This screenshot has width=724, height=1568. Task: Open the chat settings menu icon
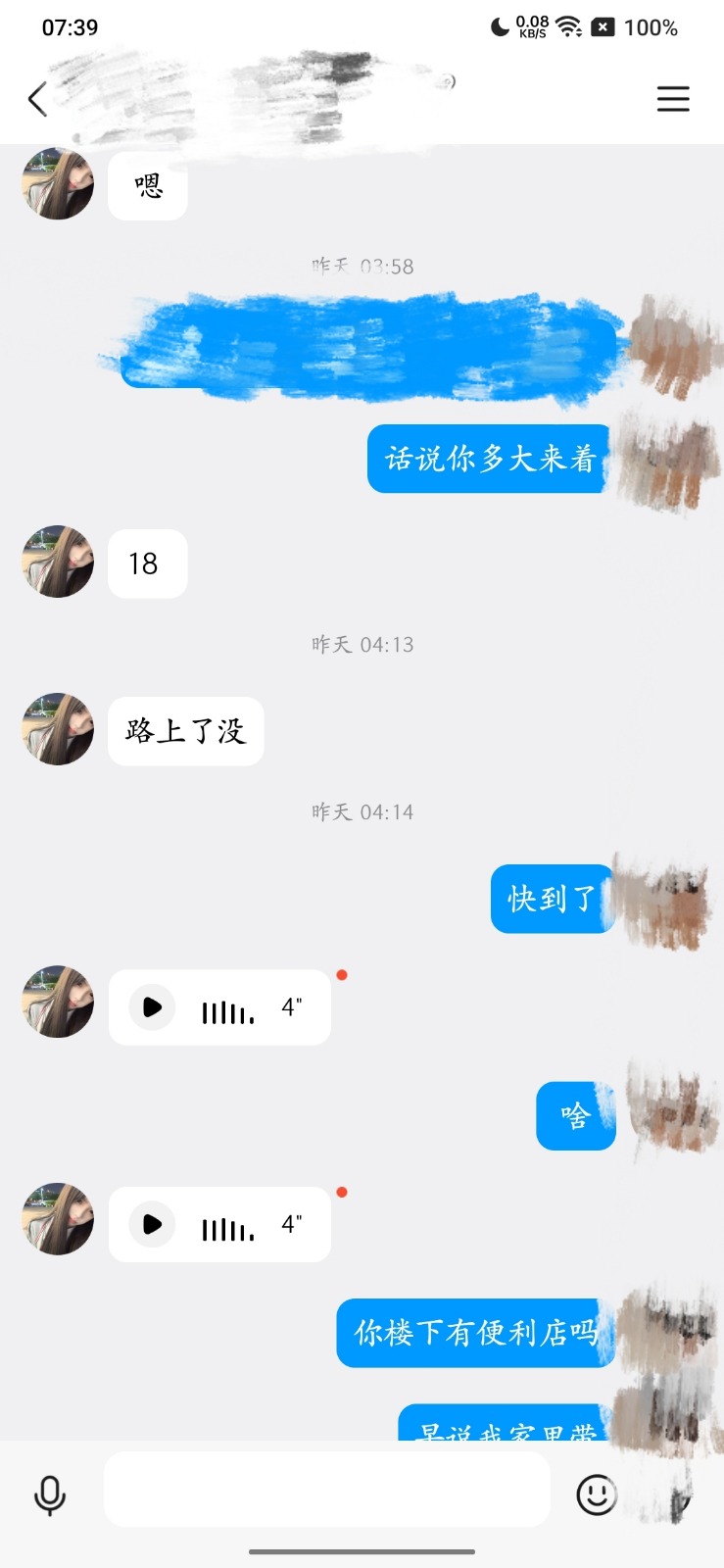click(x=672, y=99)
